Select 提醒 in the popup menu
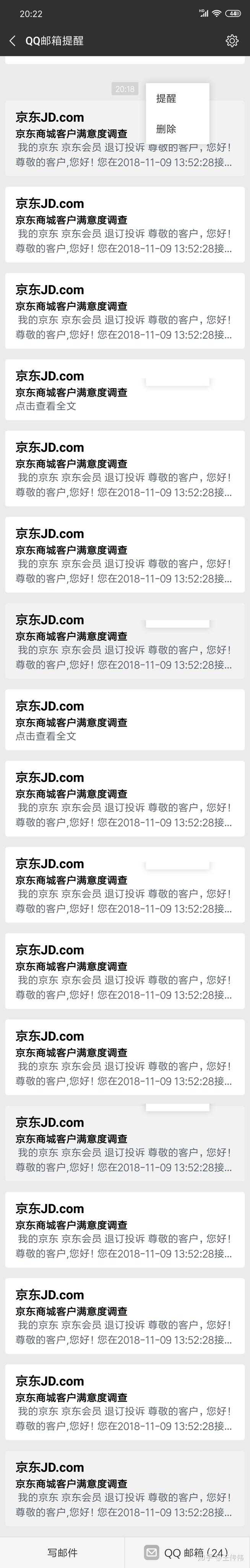 pyautogui.click(x=166, y=99)
